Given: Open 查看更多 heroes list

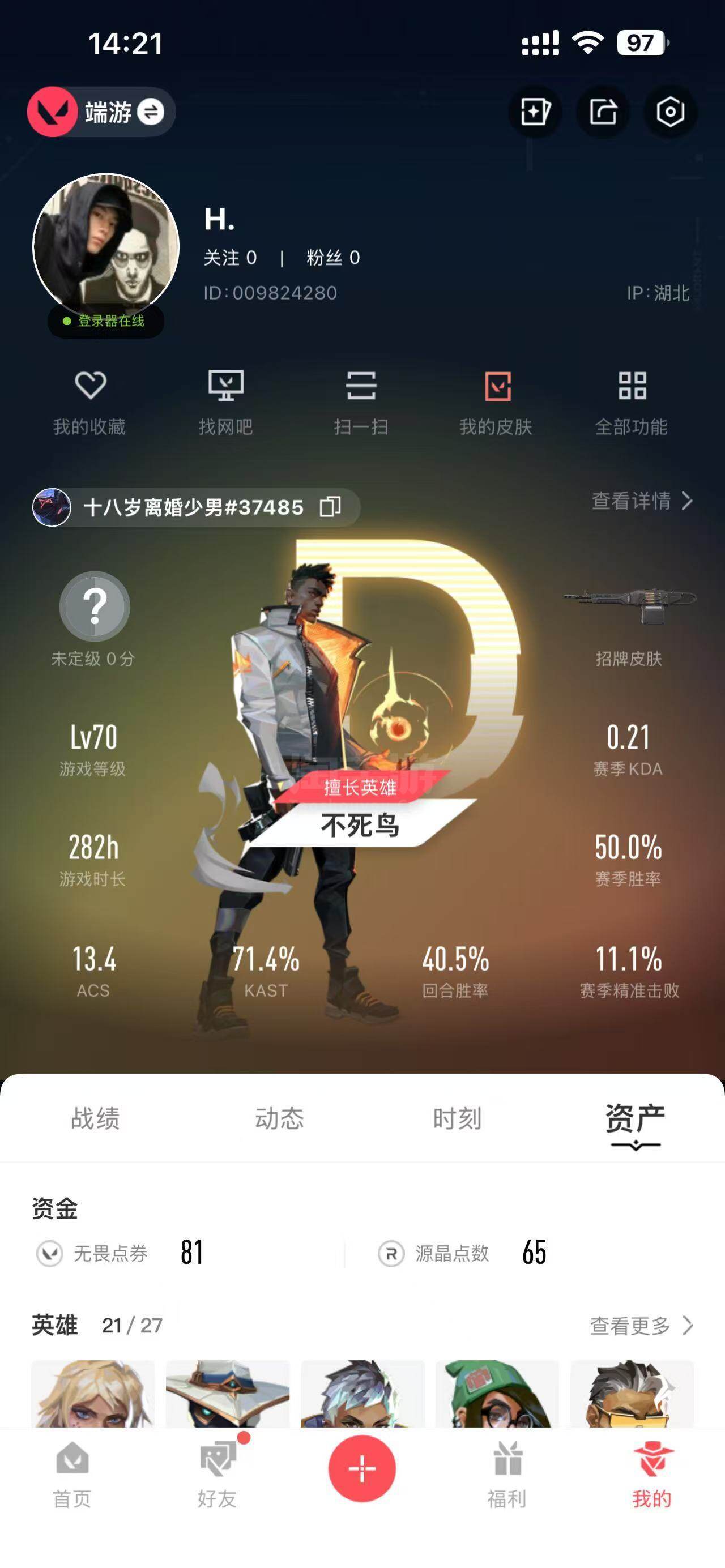Looking at the screenshot, I should (642, 1325).
